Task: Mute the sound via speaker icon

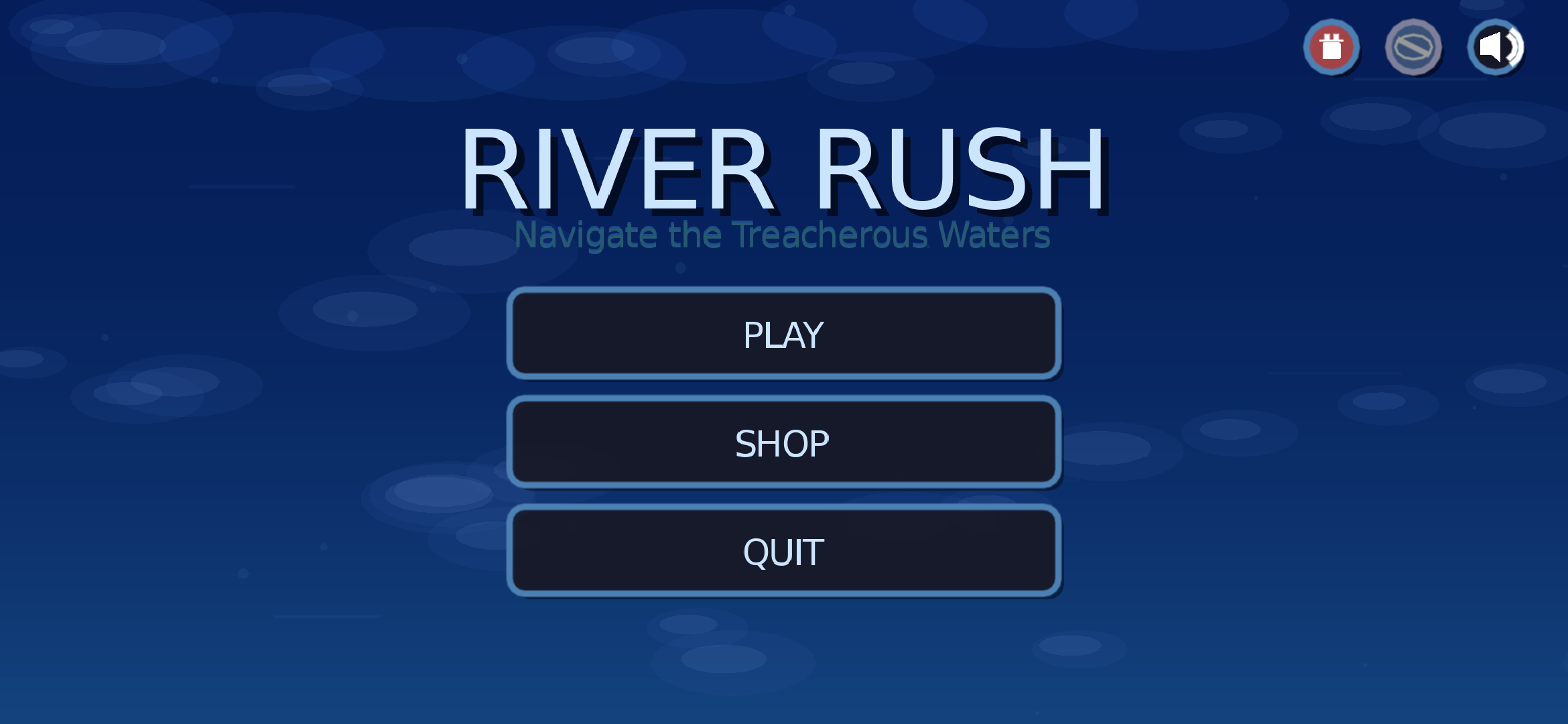Action: click(x=1496, y=47)
